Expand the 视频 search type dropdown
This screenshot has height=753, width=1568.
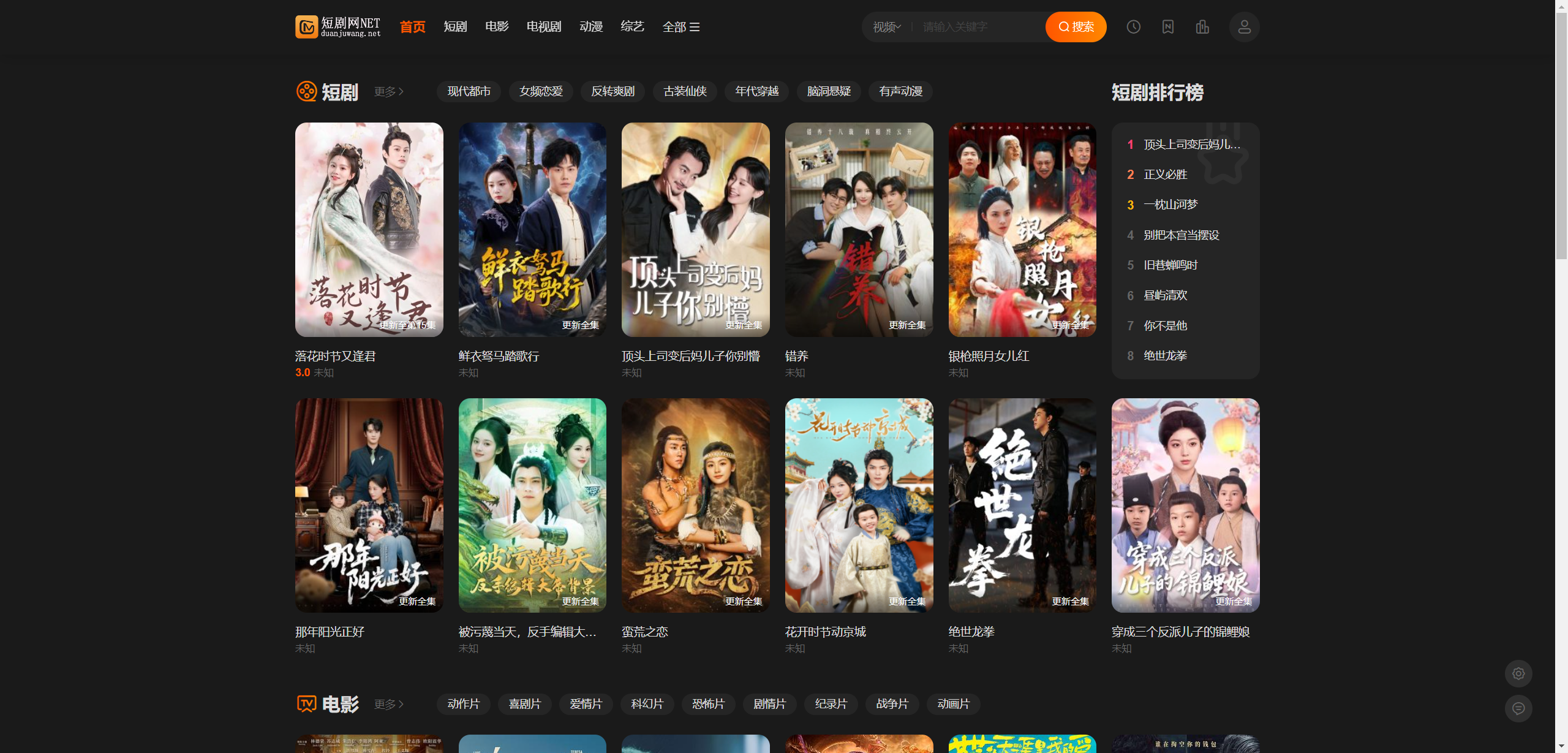tap(886, 27)
